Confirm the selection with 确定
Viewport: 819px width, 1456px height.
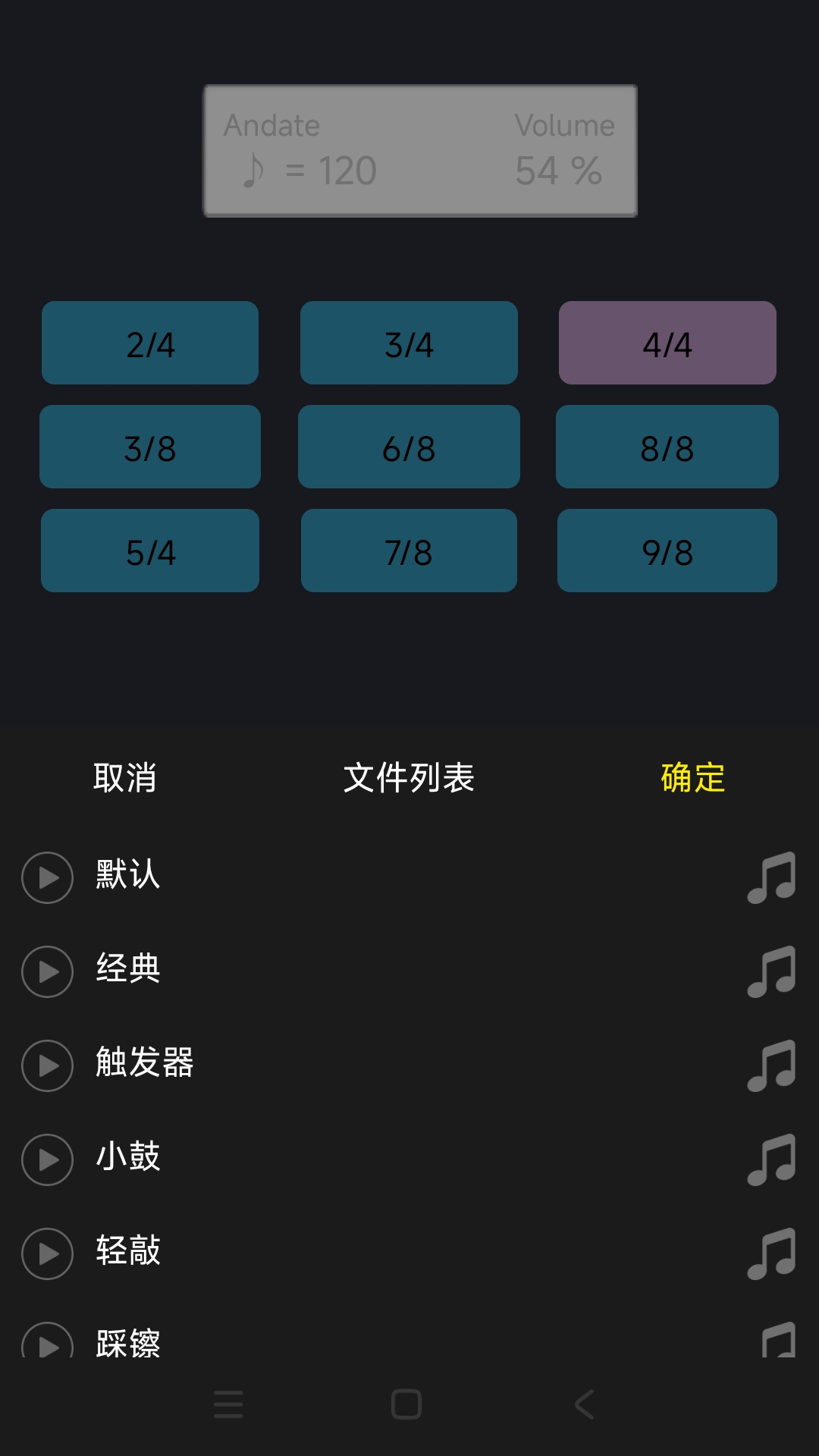coord(692,778)
